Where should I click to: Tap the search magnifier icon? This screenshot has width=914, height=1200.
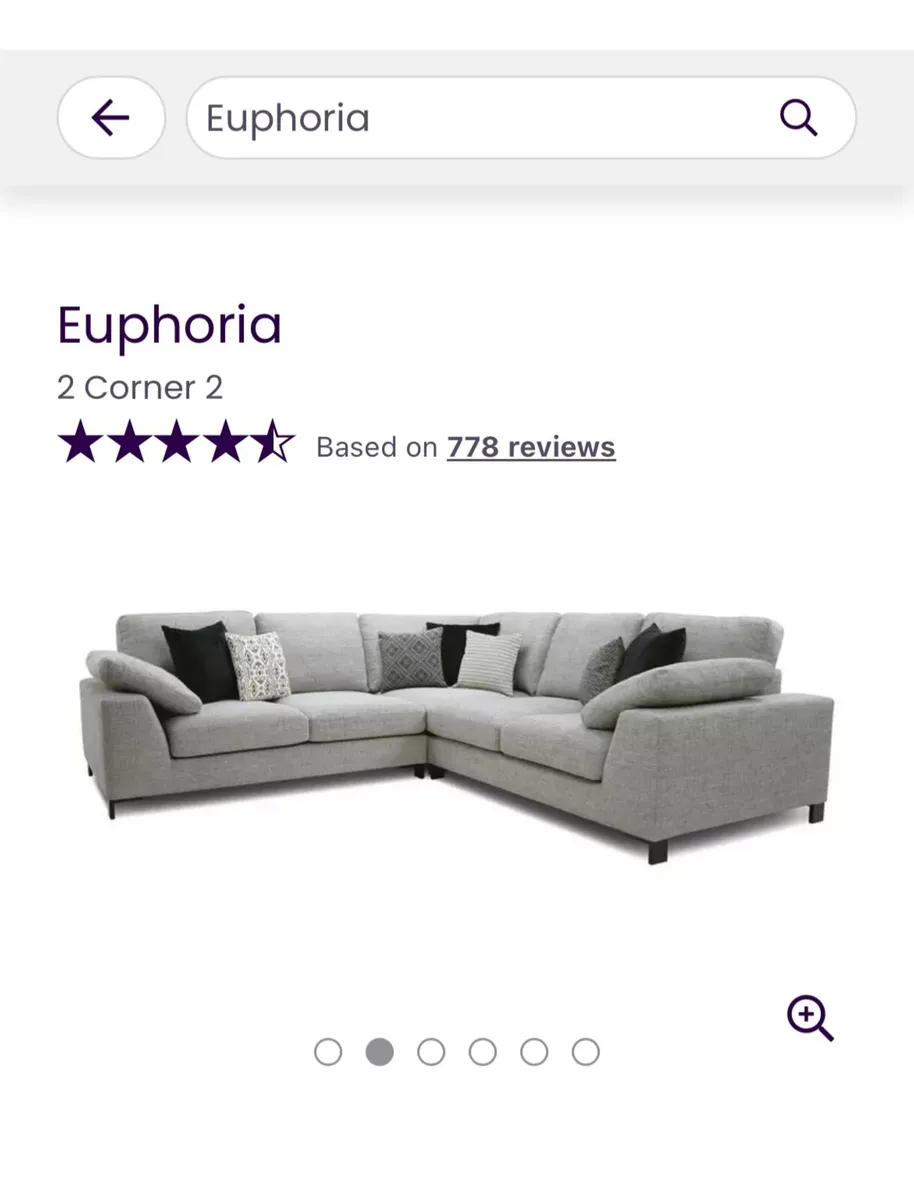click(x=797, y=117)
